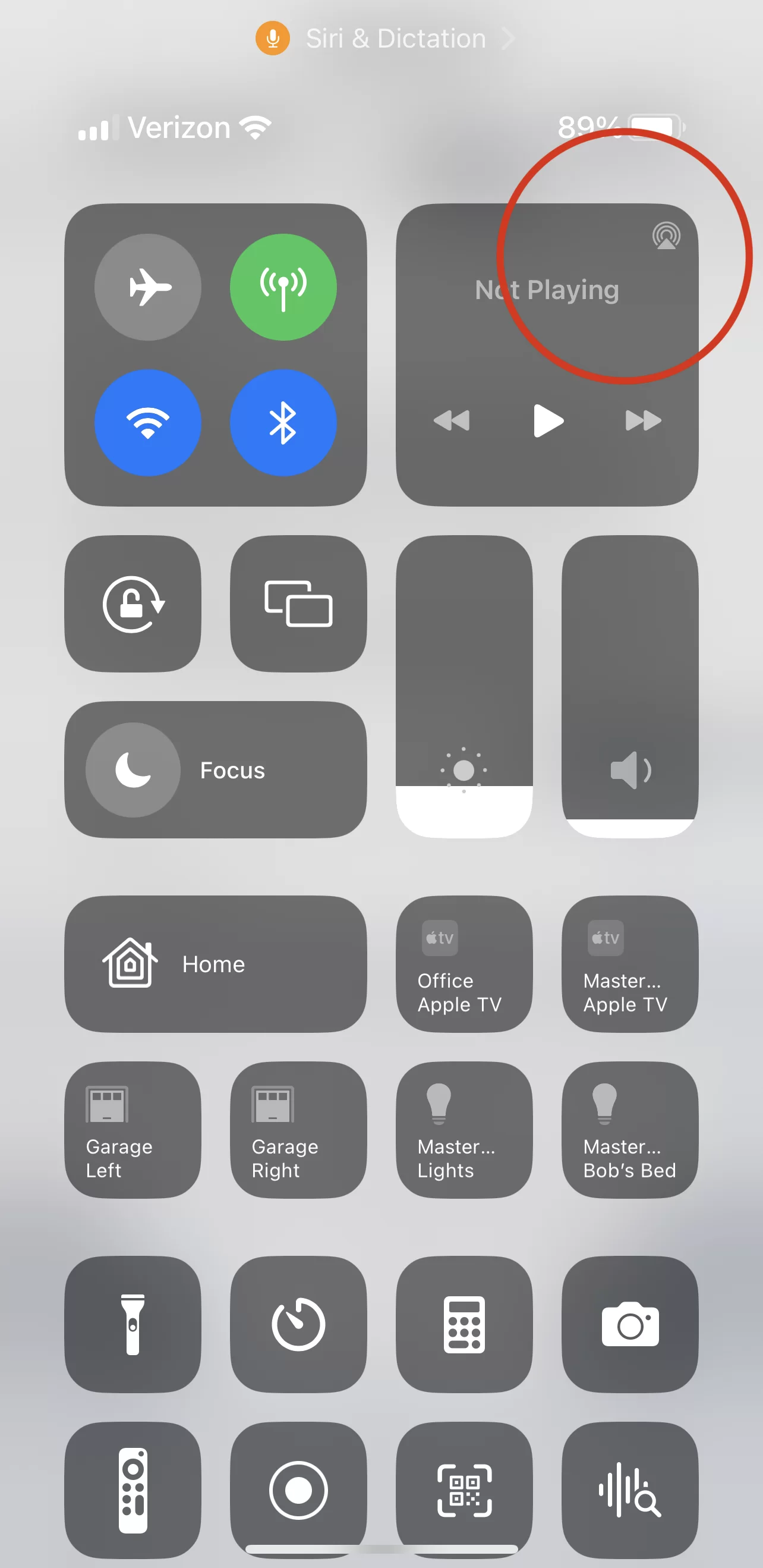This screenshot has width=763, height=1568.
Task: Toggle Bluetooth off
Action: (x=283, y=422)
